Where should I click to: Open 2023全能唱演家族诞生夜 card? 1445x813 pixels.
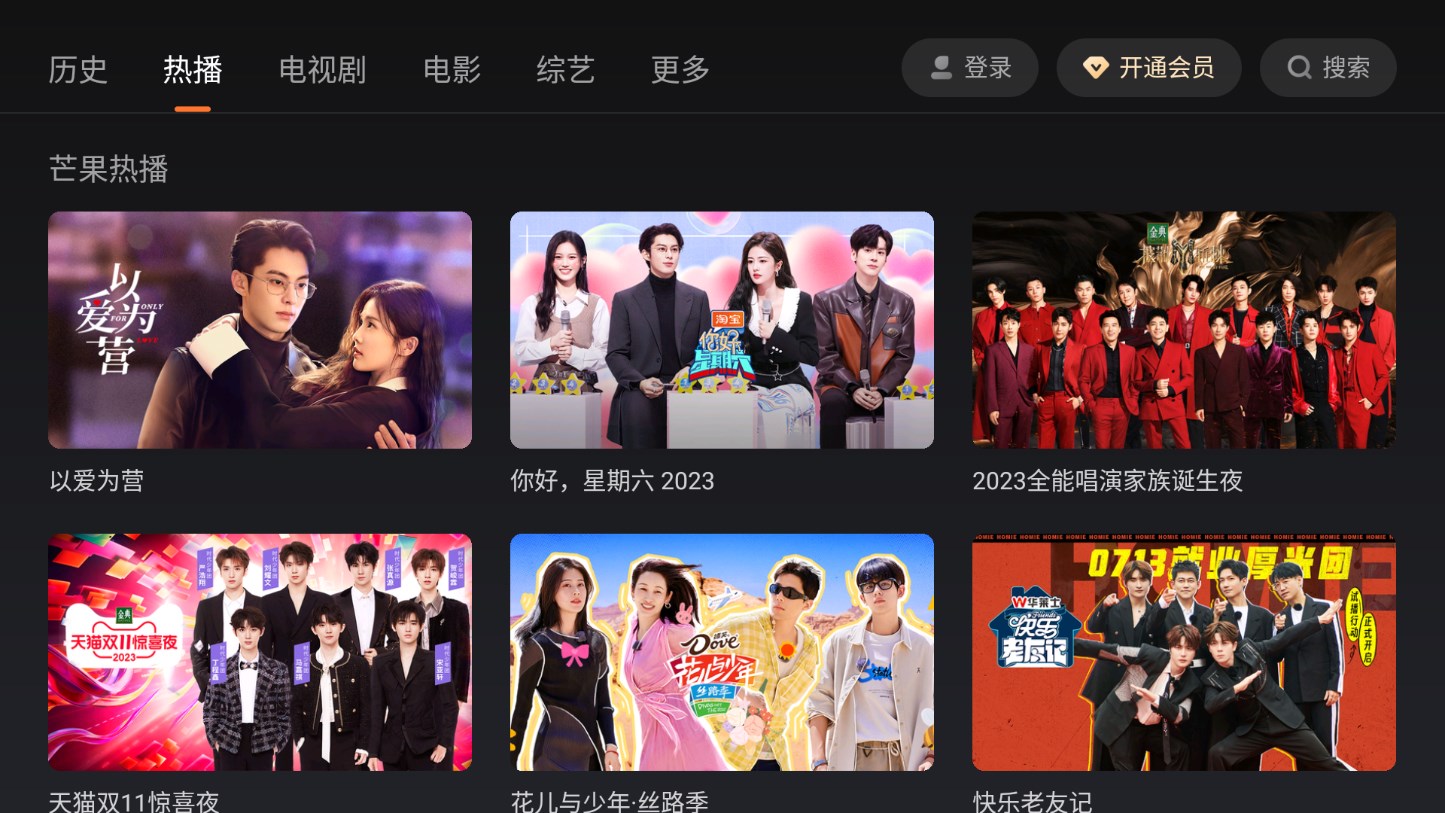click(x=1184, y=330)
